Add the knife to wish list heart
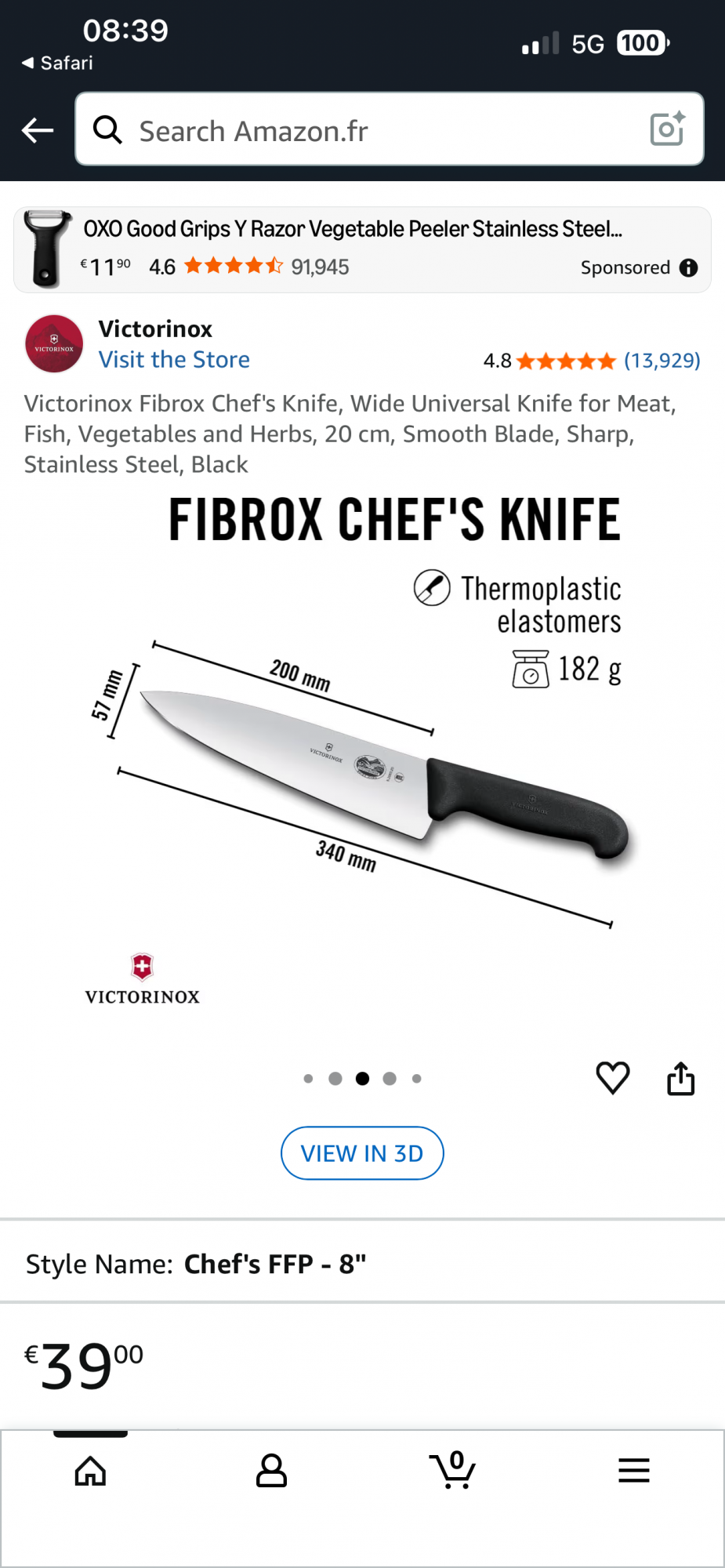The width and height of the screenshot is (725, 1568). click(x=613, y=1078)
